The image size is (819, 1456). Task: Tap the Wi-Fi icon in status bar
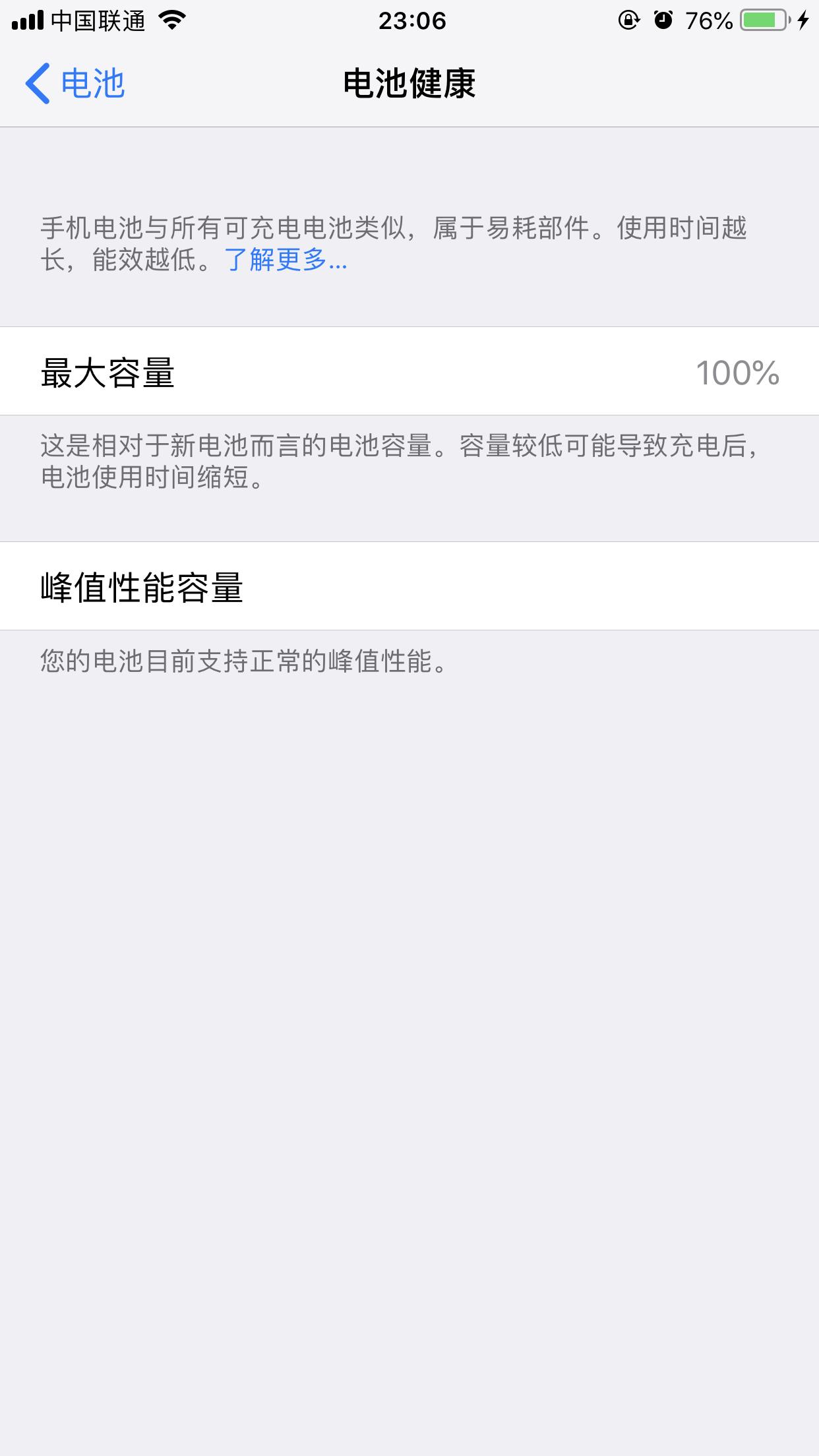point(174,20)
